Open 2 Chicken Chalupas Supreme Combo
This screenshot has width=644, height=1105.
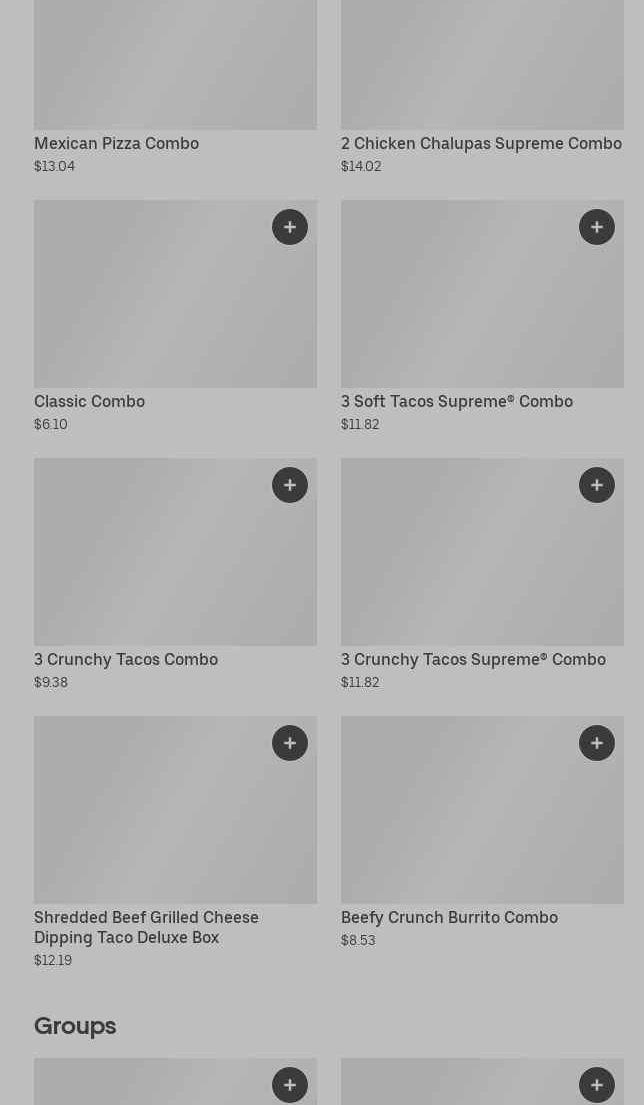pyautogui.click(x=481, y=144)
